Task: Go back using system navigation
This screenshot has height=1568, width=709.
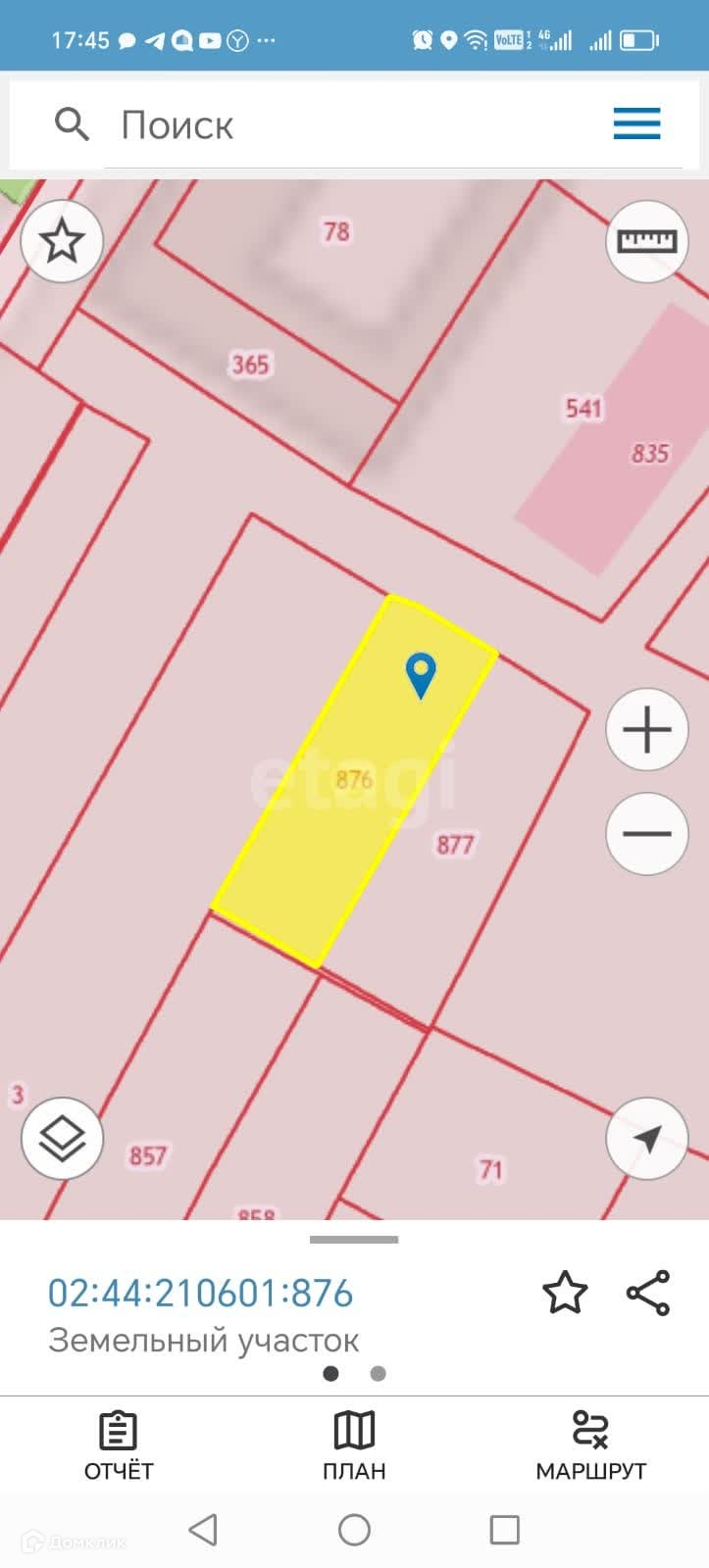Action: coord(203,1530)
